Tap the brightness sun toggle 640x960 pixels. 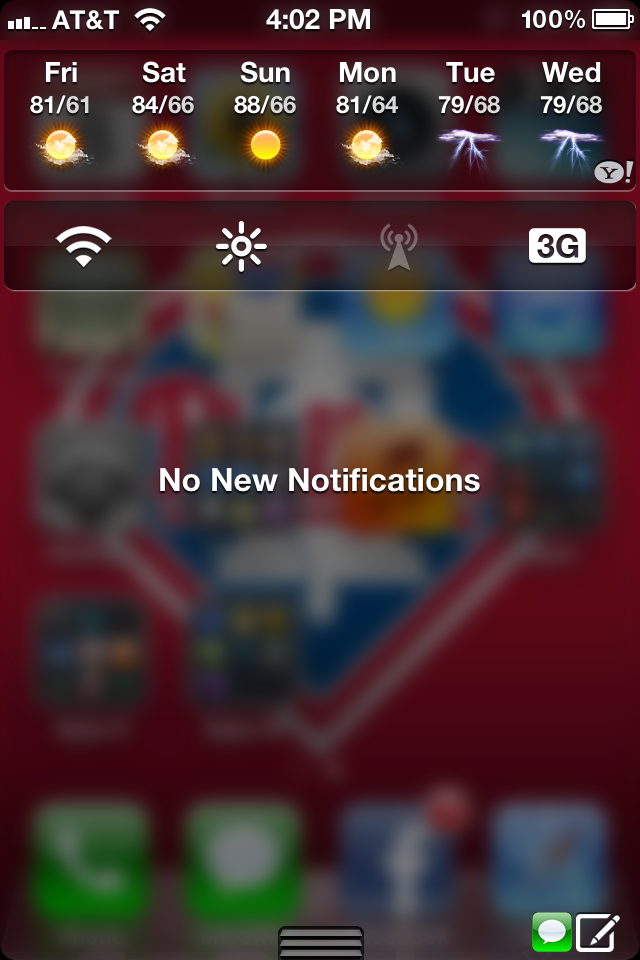[x=242, y=245]
